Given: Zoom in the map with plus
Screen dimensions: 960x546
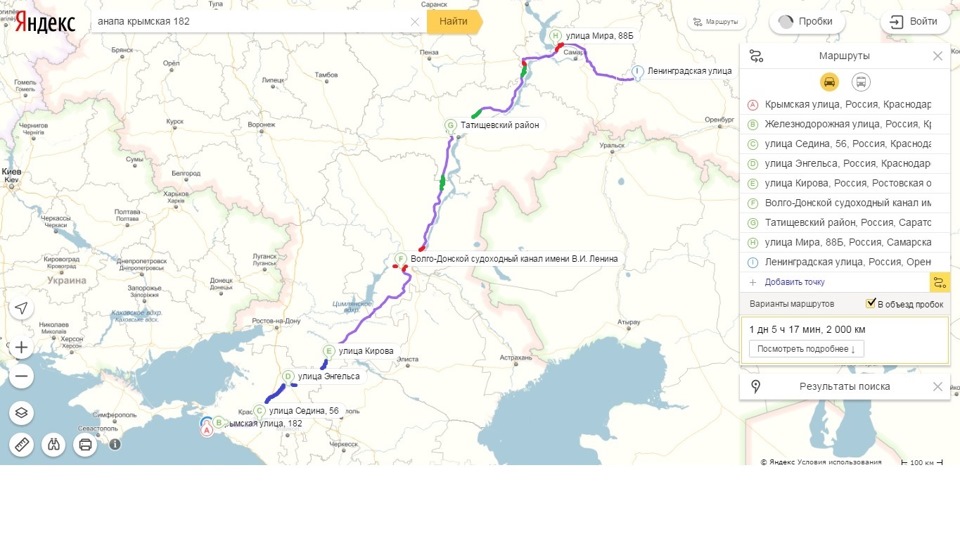Looking at the screenshot, I should pos(21,347).
